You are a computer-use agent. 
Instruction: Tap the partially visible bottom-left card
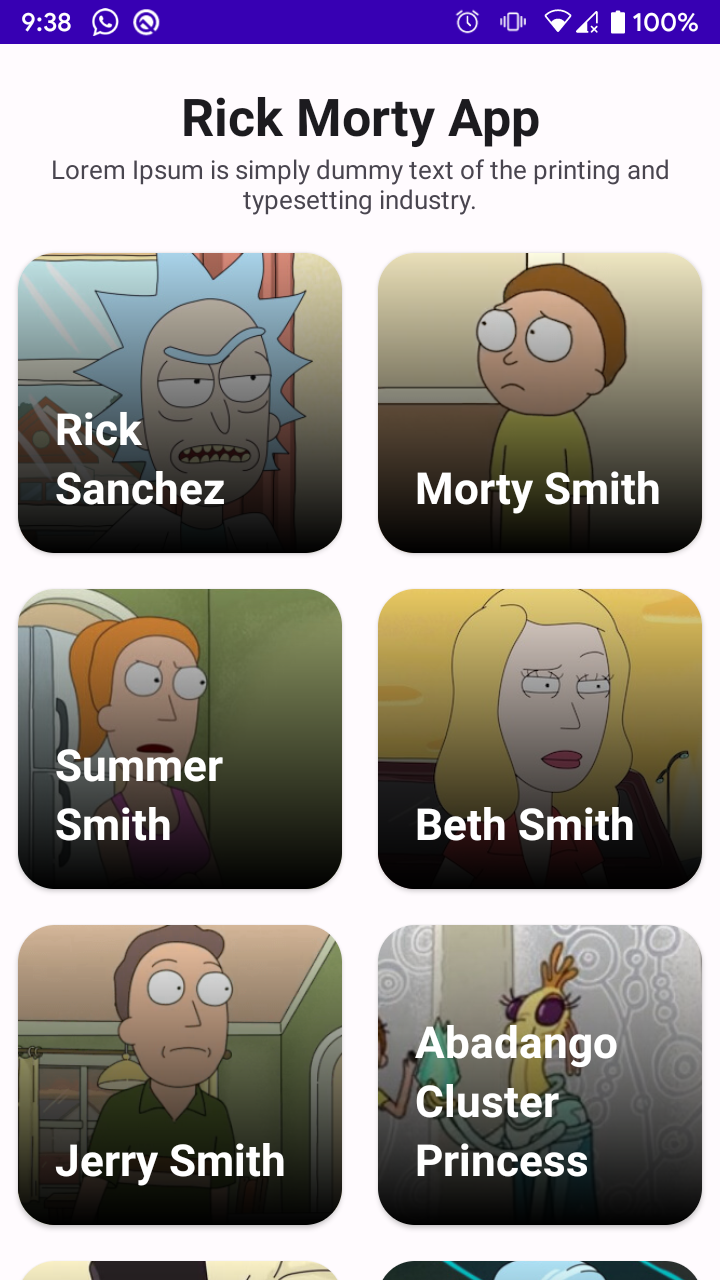(178, 1270)
